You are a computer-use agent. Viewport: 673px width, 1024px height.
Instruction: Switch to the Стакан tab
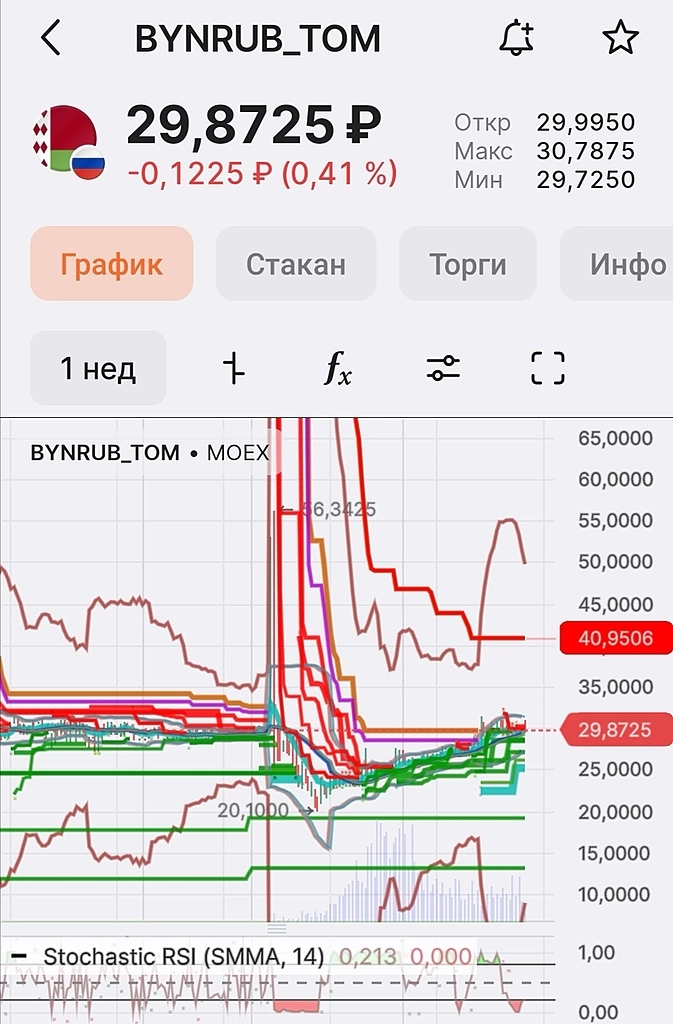point(296,264)
